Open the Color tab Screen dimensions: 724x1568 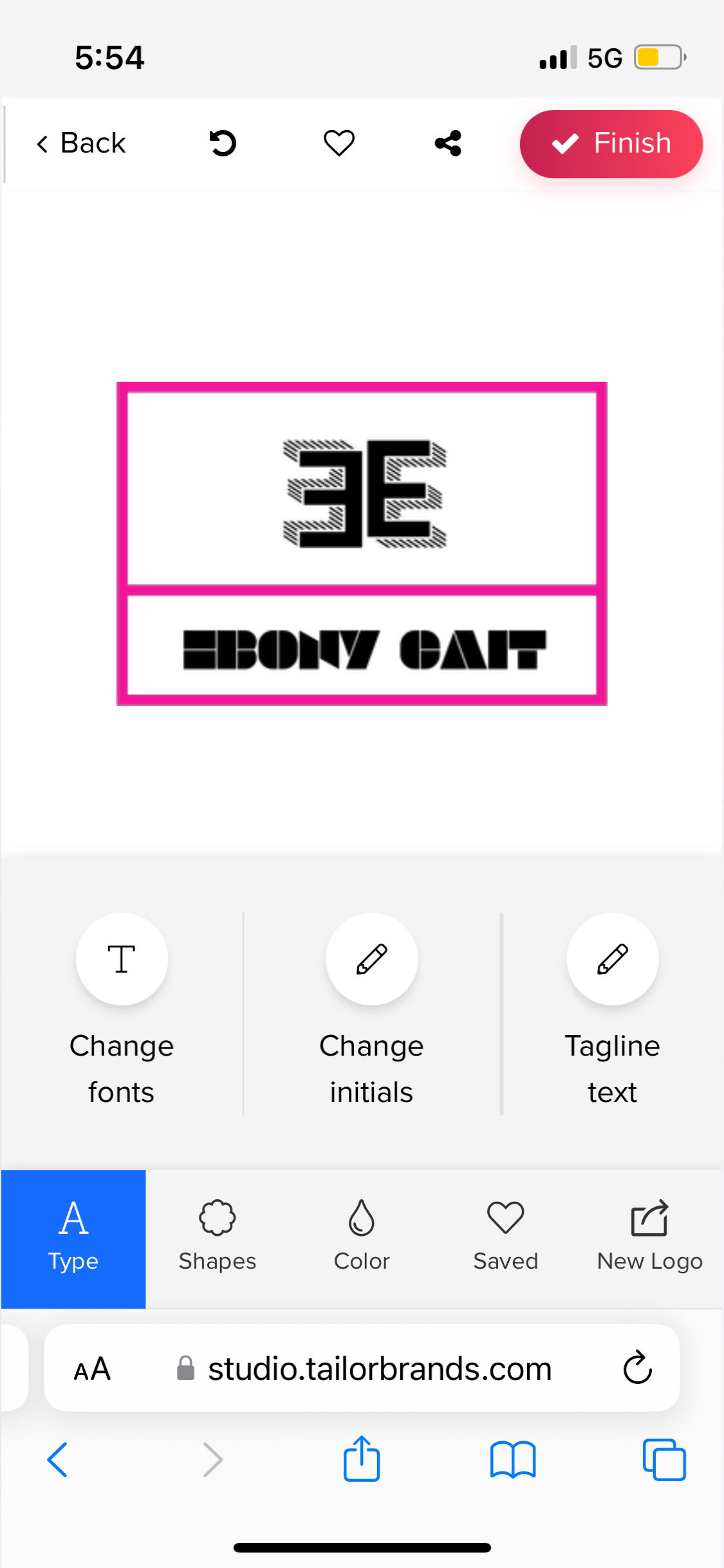coord(362,1238)
